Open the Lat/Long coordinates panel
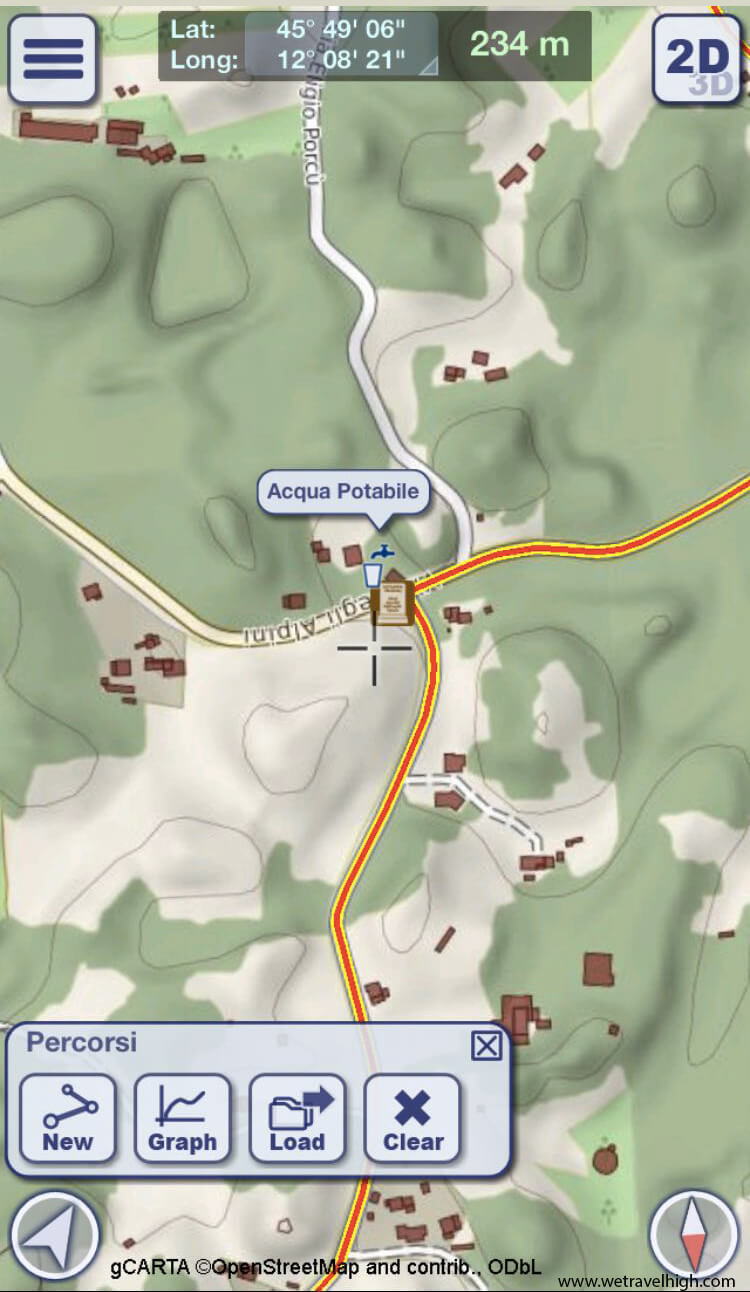Image resolution: width=750 pixels, height=1292 pixels. [298, 45]
